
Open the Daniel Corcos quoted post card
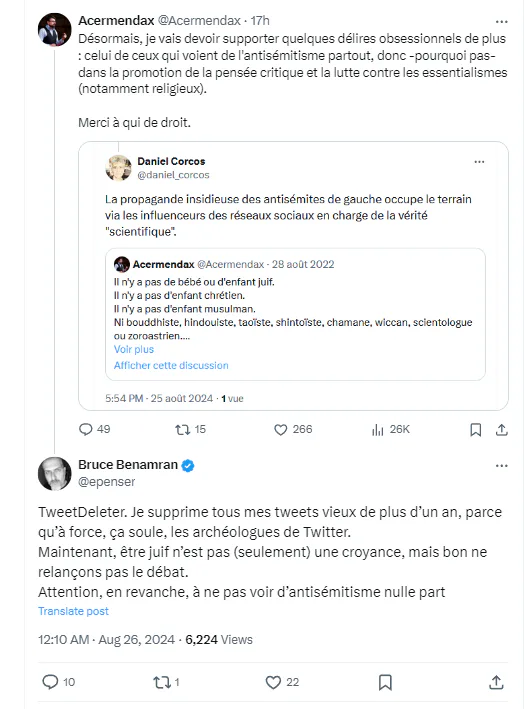pos(293,276)
